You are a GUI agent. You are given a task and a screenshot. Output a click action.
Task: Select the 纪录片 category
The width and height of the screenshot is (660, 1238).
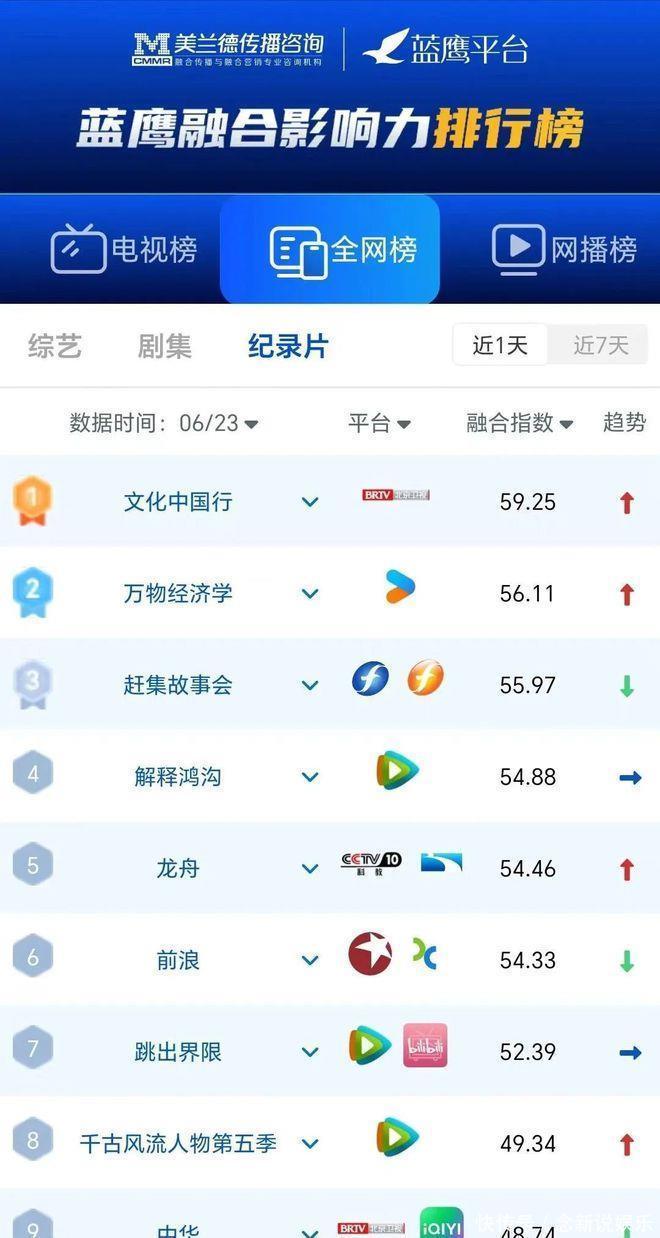288,346
